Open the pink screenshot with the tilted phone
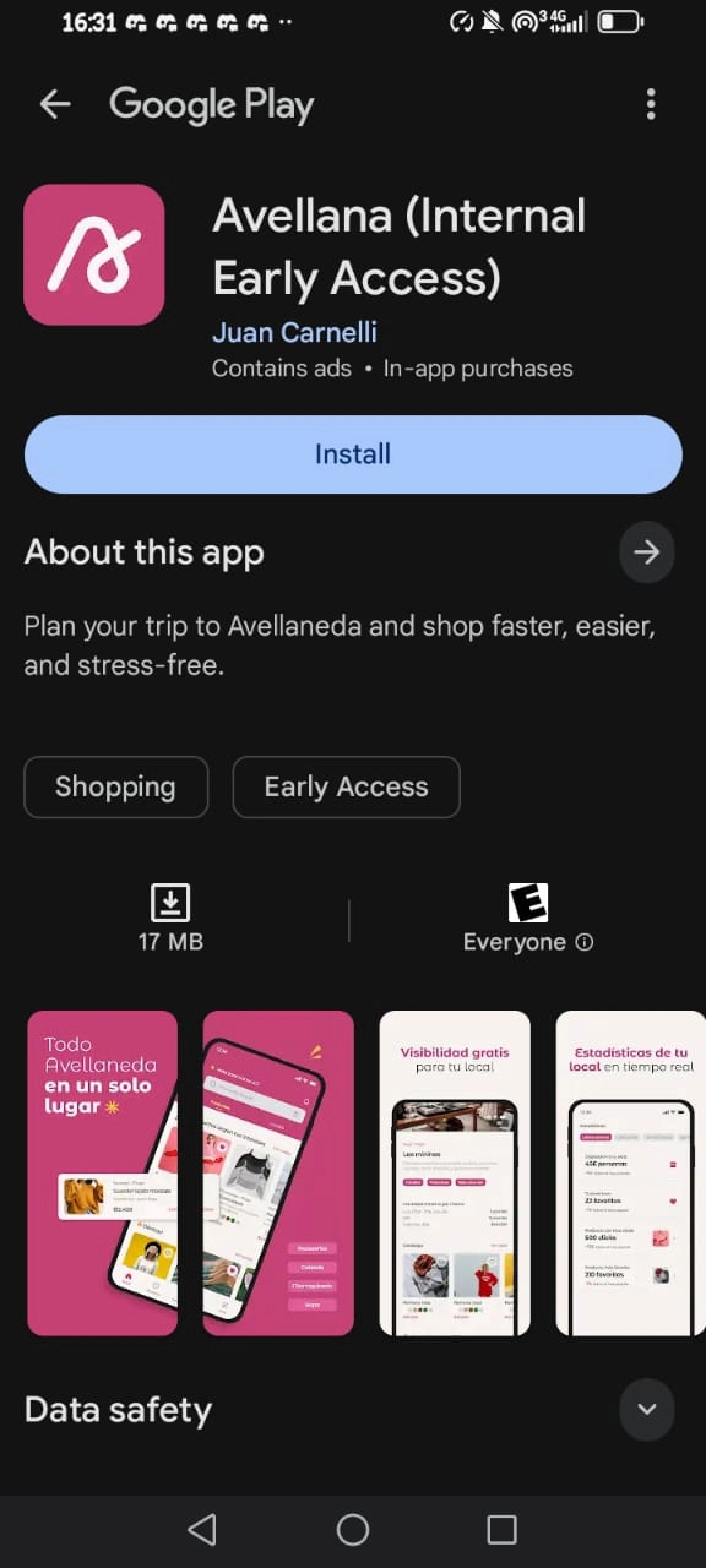 (278, 1173)
